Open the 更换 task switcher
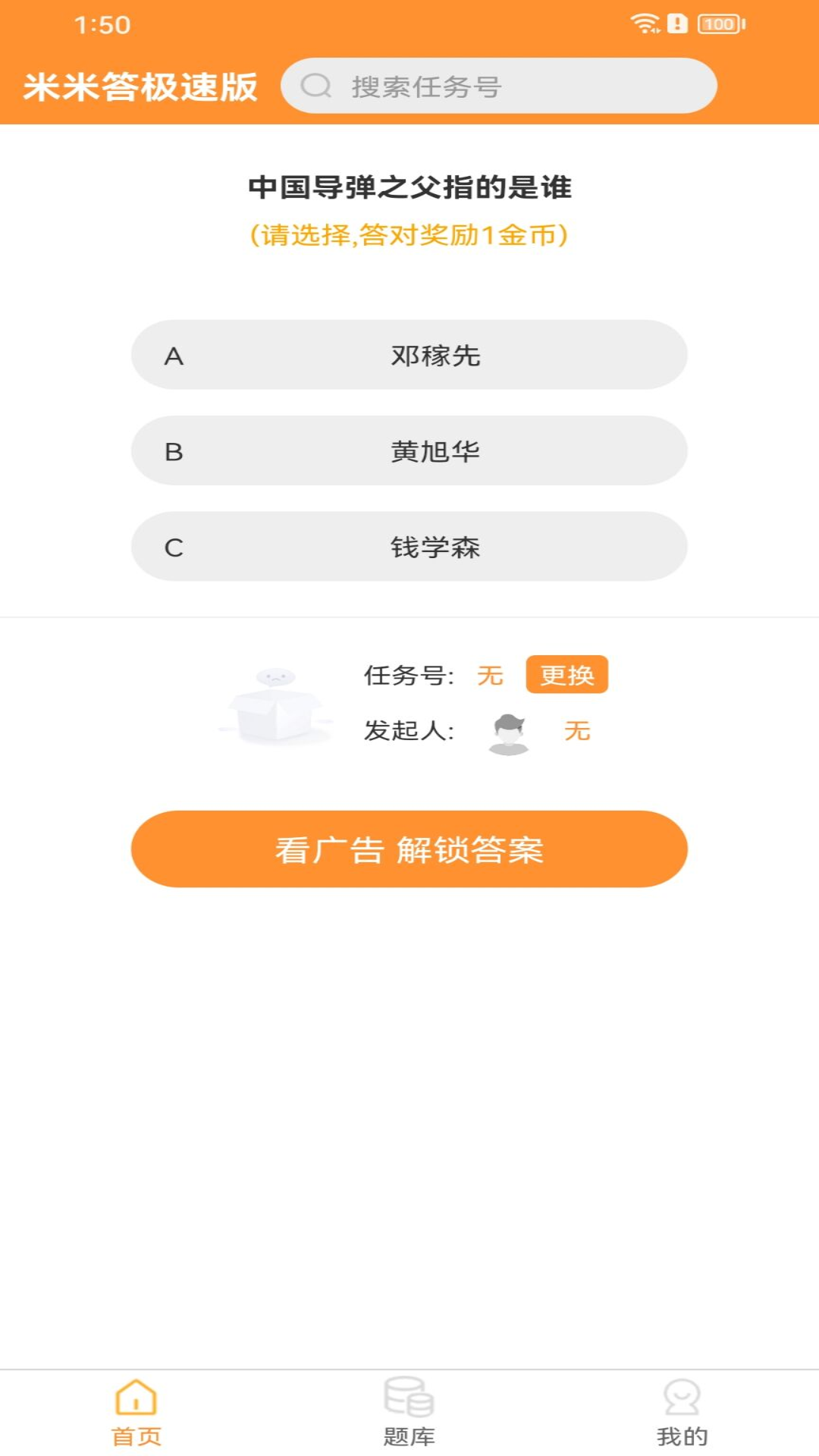 coord(569,675)
